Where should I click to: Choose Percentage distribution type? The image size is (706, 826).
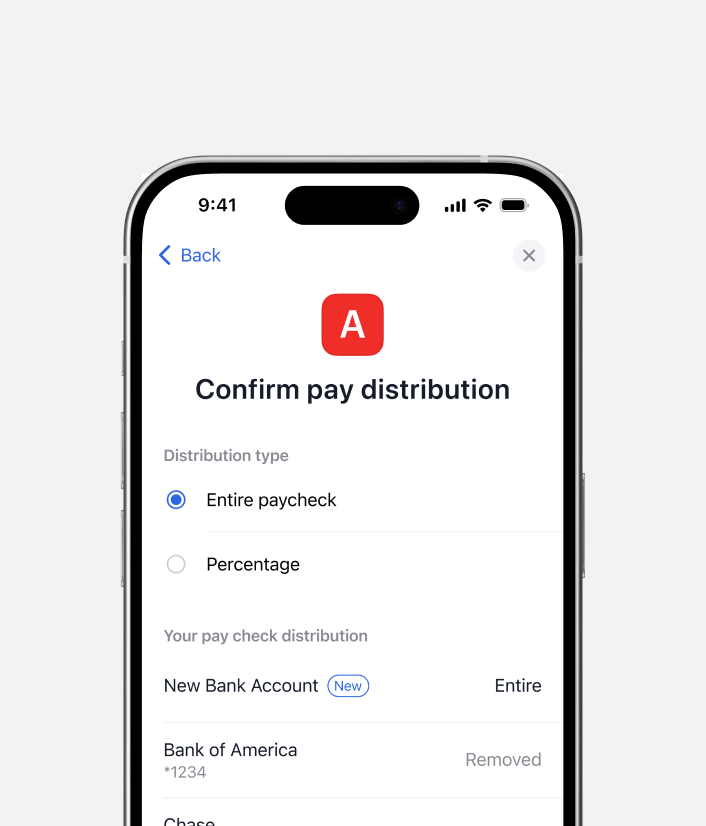(x=177, y=564)
